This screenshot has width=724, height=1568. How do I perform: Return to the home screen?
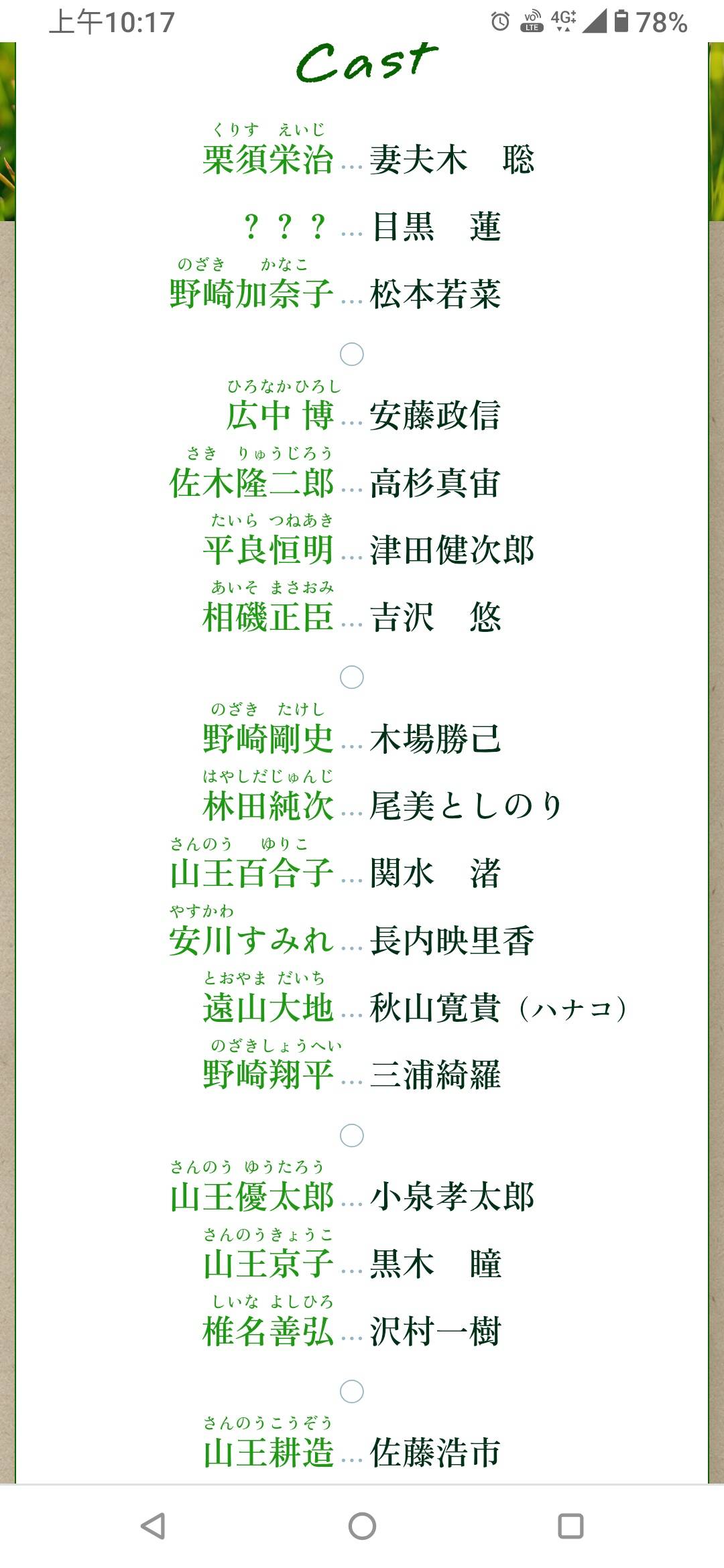click(x=362, y=1526)
